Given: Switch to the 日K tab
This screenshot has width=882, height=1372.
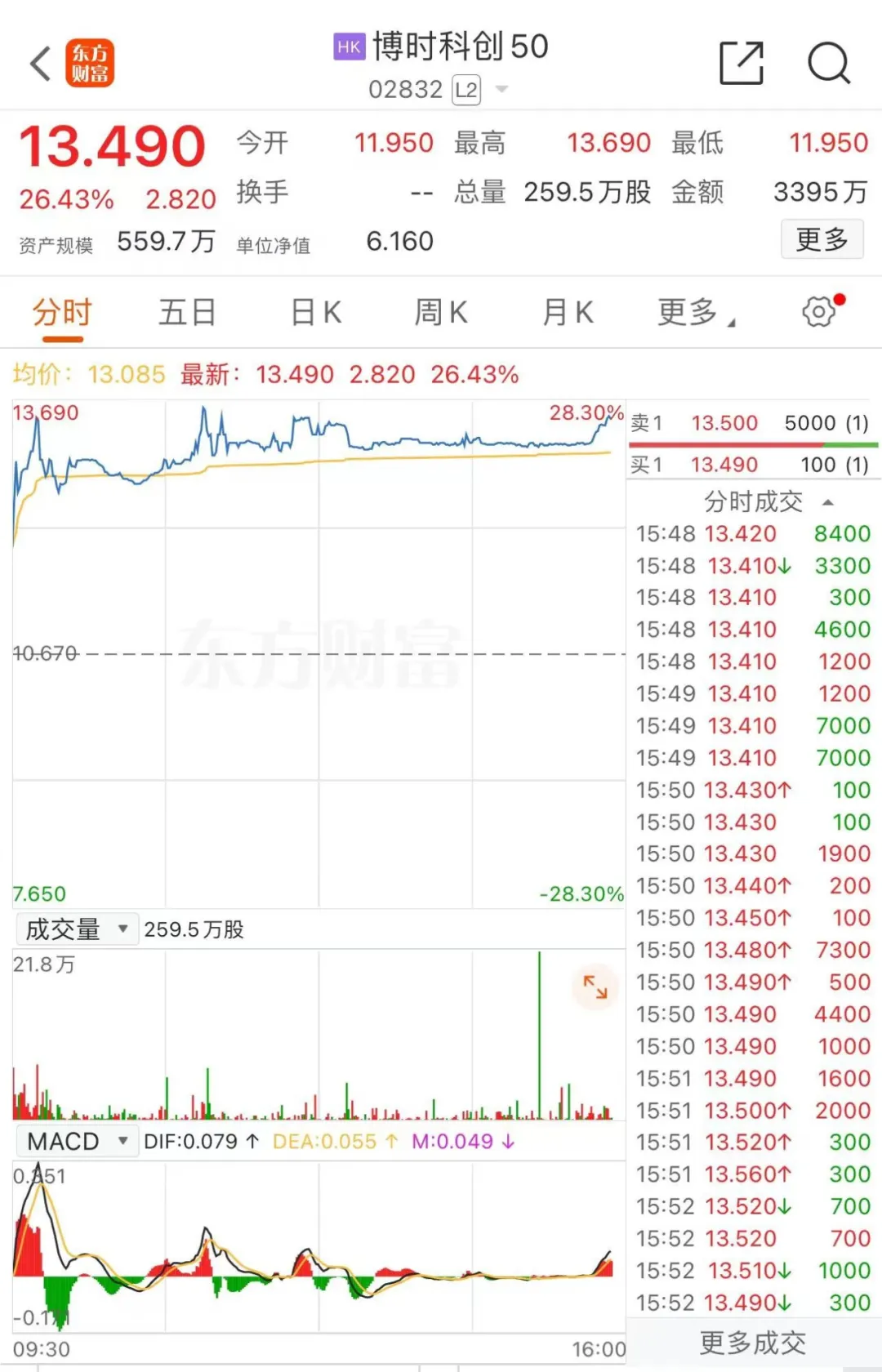Looking at the screenshot, I should pos(316,313).
